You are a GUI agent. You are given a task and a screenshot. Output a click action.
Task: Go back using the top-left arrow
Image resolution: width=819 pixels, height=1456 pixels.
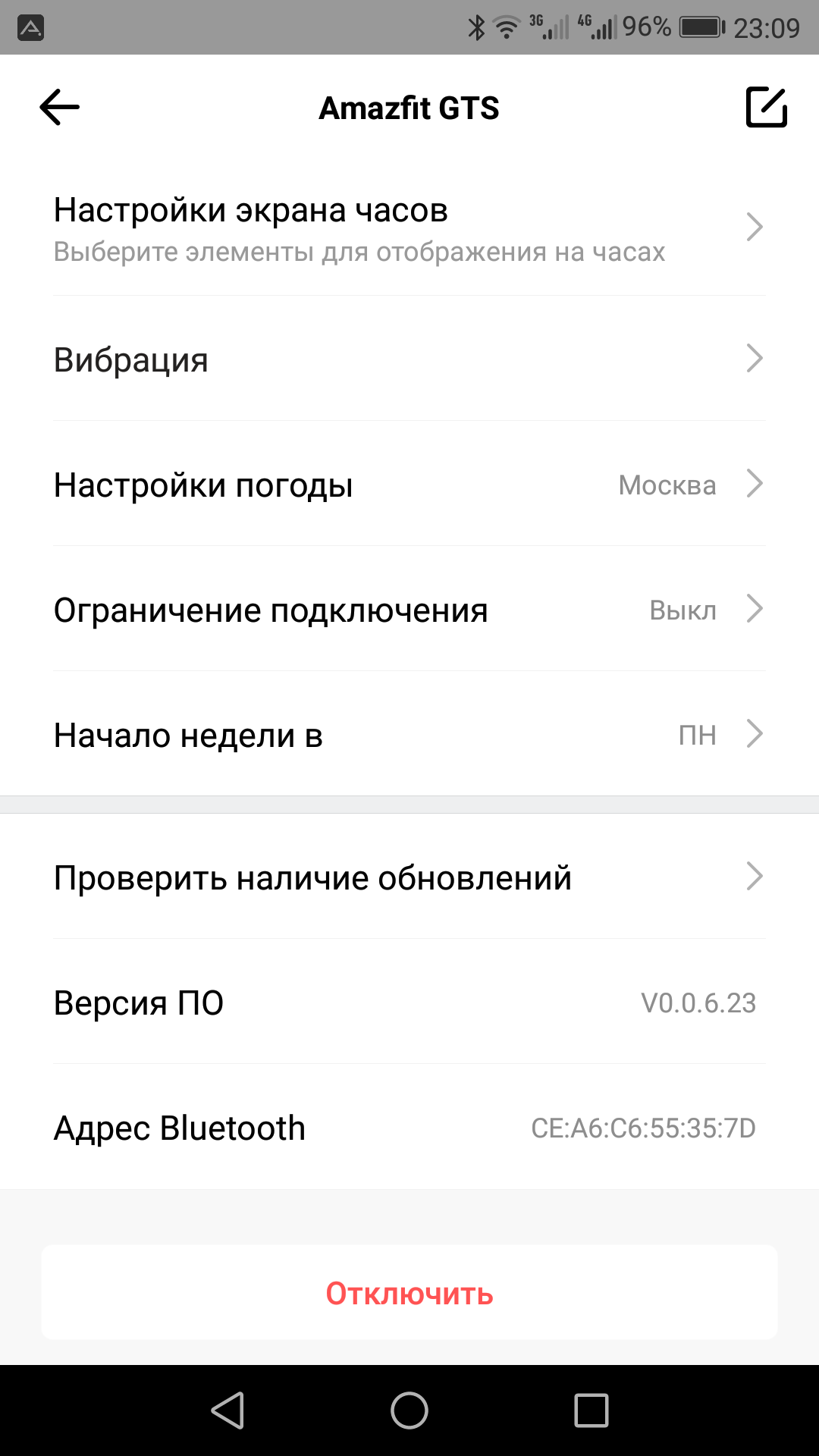click(59, 107)
